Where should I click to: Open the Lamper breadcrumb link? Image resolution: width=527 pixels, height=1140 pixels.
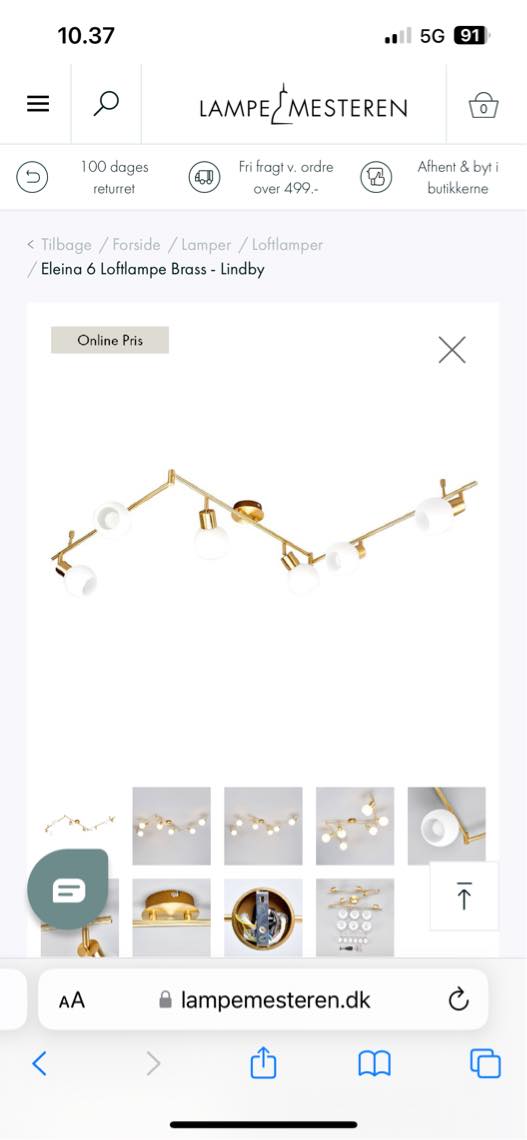[x=206, y=245]
